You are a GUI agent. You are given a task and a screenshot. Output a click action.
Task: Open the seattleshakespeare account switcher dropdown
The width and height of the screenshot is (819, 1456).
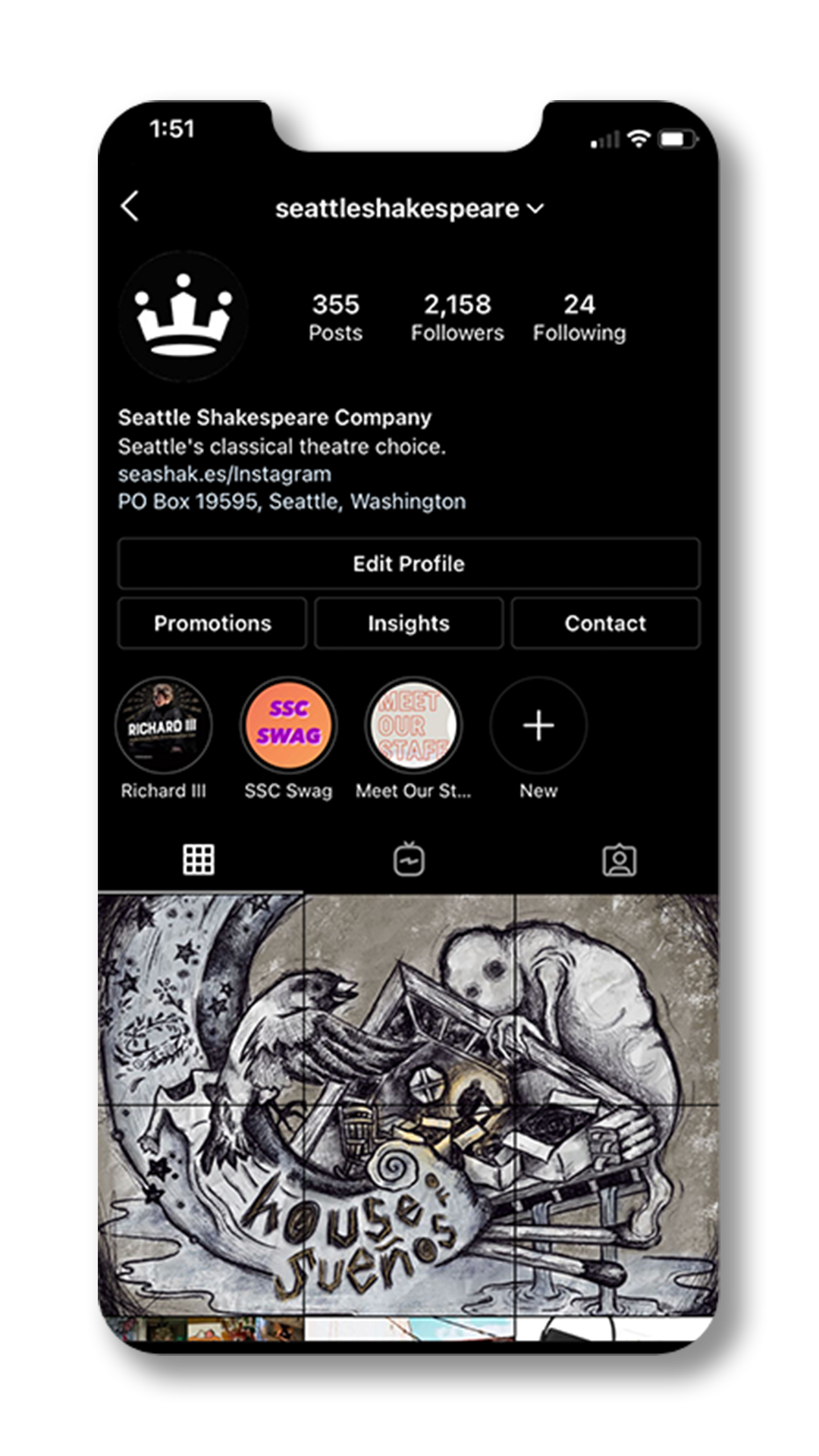tap(409, 209)
